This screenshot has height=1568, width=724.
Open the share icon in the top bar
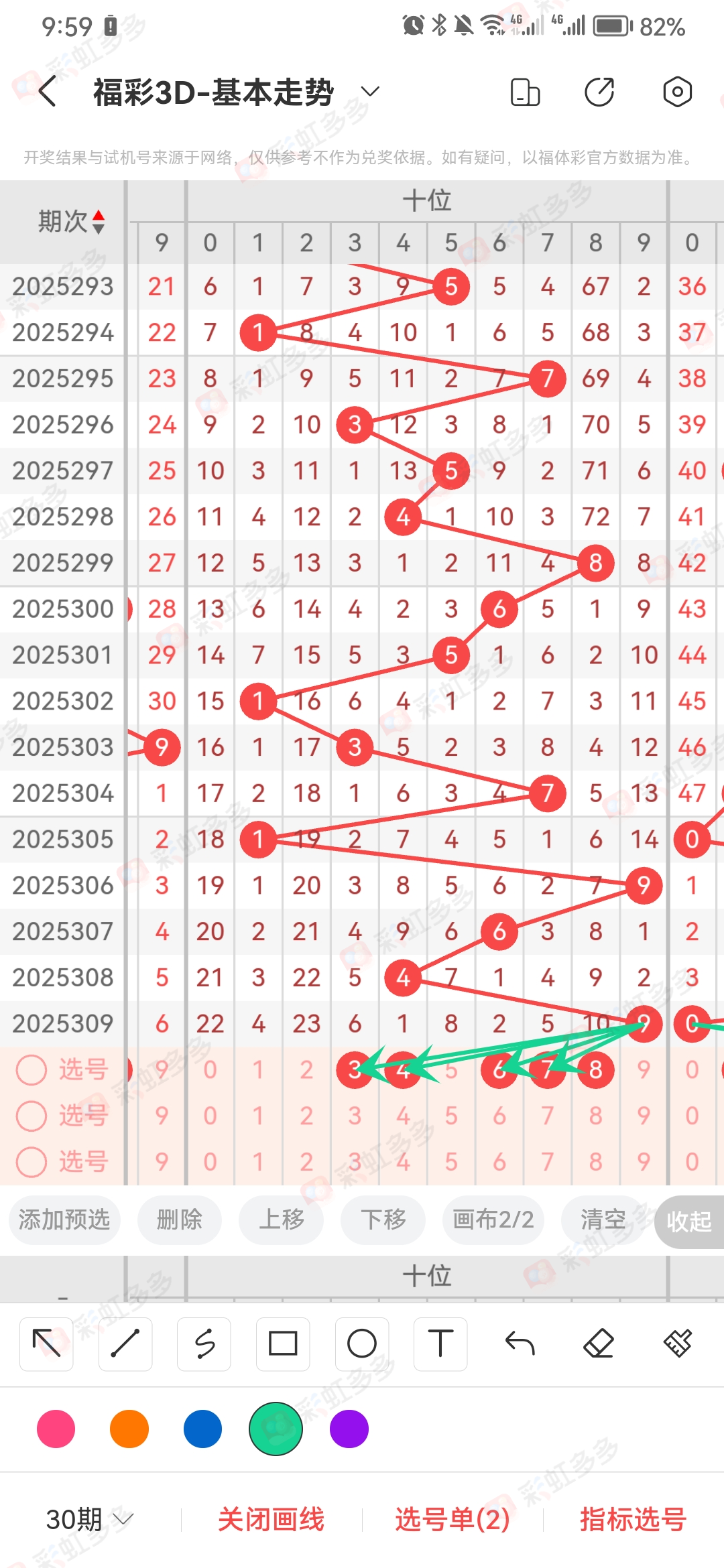point(599,92)
